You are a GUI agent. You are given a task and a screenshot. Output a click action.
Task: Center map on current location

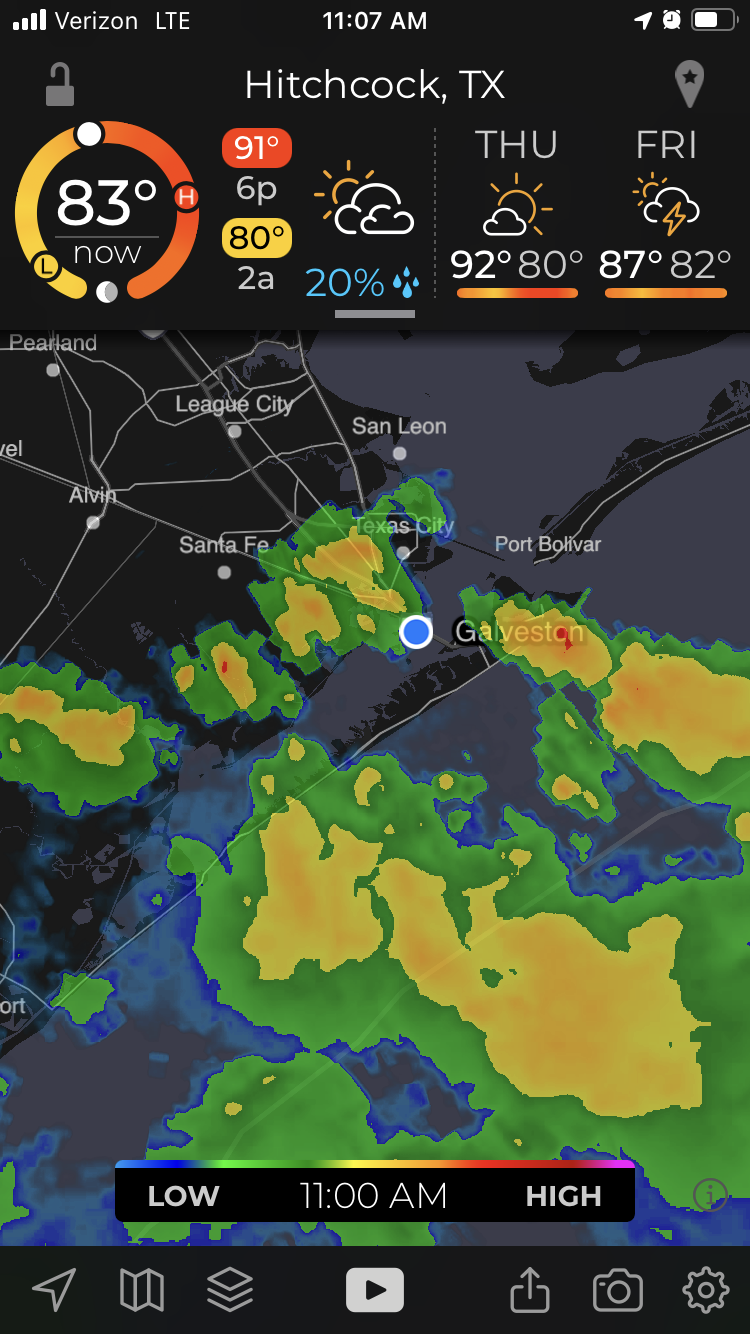[54, 1290]
